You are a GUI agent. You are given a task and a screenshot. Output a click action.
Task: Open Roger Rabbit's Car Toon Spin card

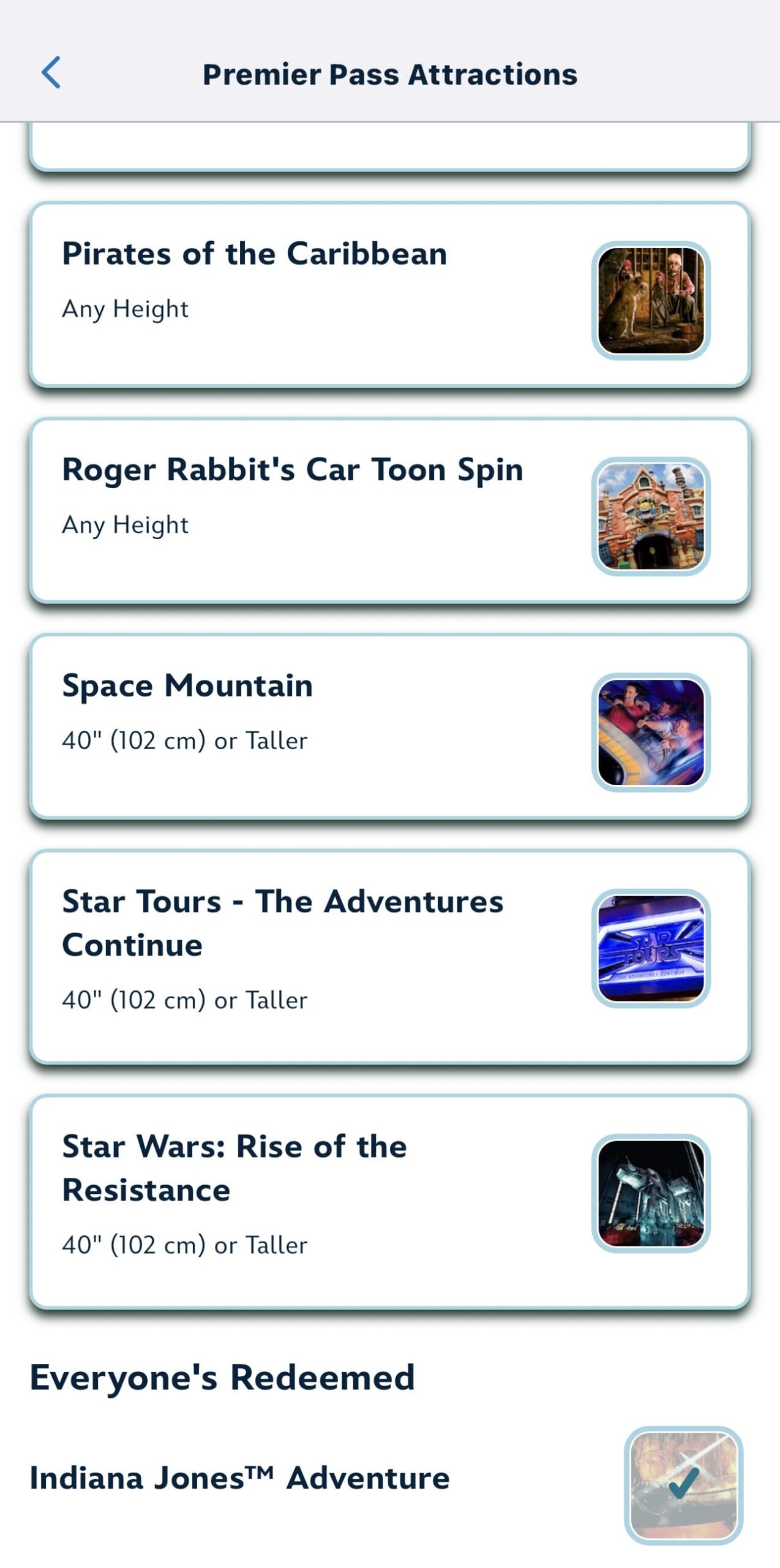click(x=389, y=511)
